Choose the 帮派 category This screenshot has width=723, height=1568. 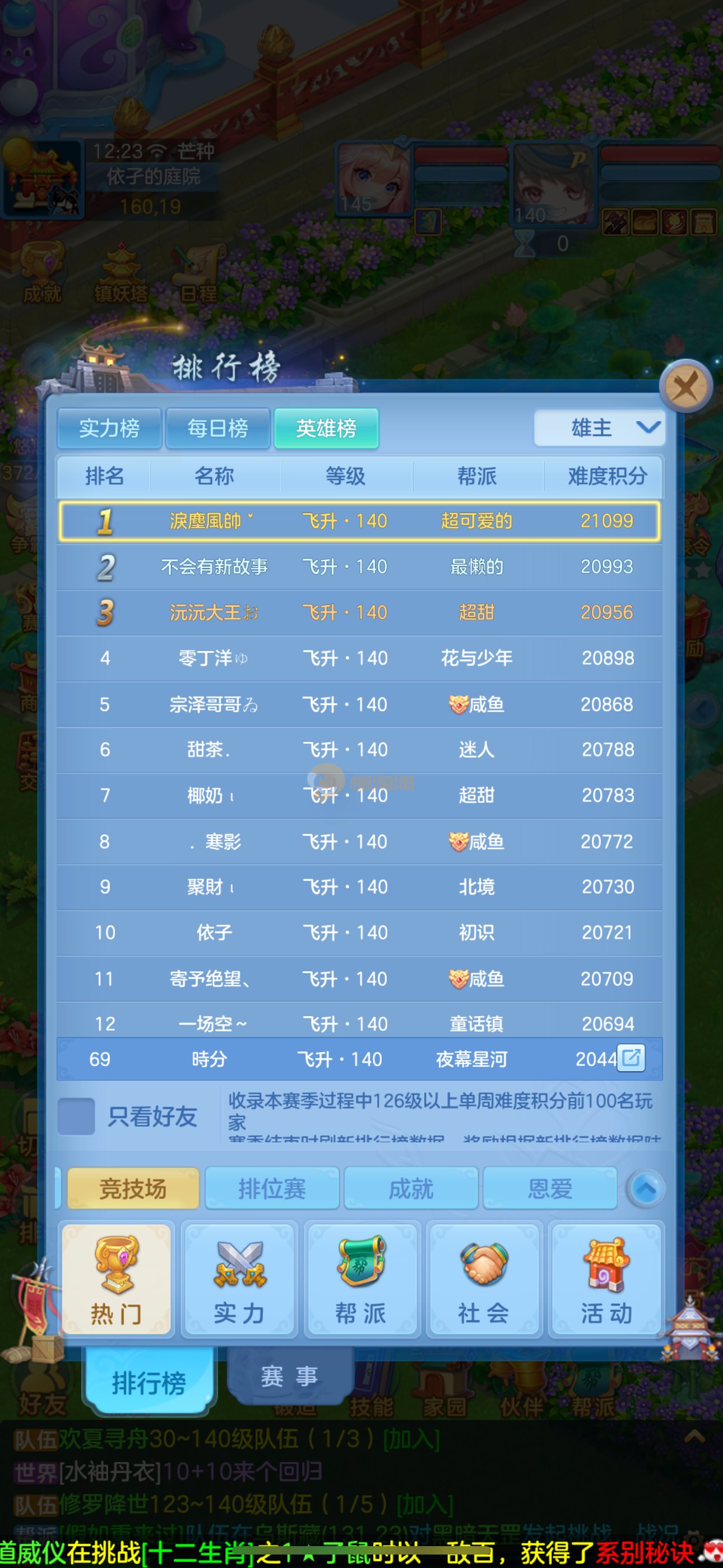(x=361, y=1280)
